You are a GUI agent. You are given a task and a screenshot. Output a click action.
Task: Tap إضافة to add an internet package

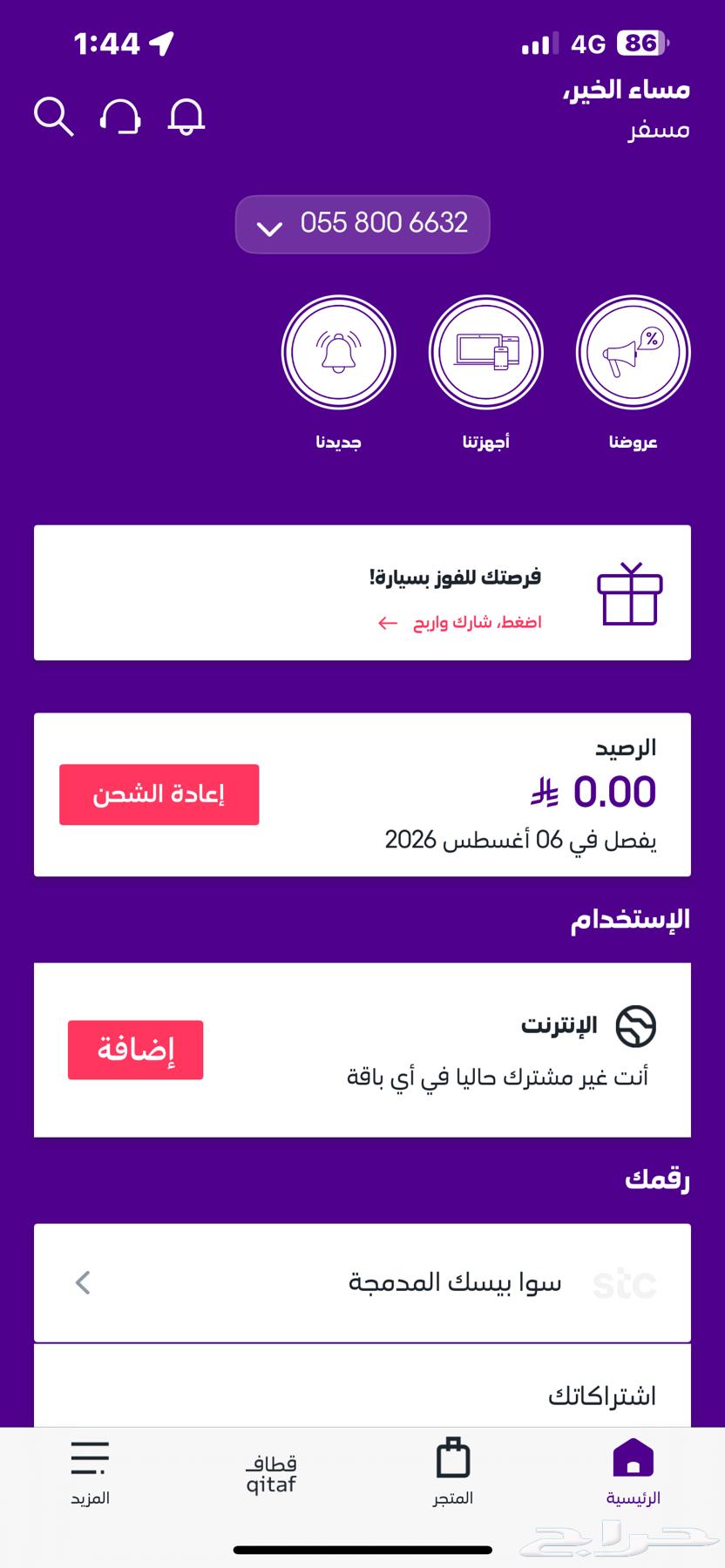136,1050
